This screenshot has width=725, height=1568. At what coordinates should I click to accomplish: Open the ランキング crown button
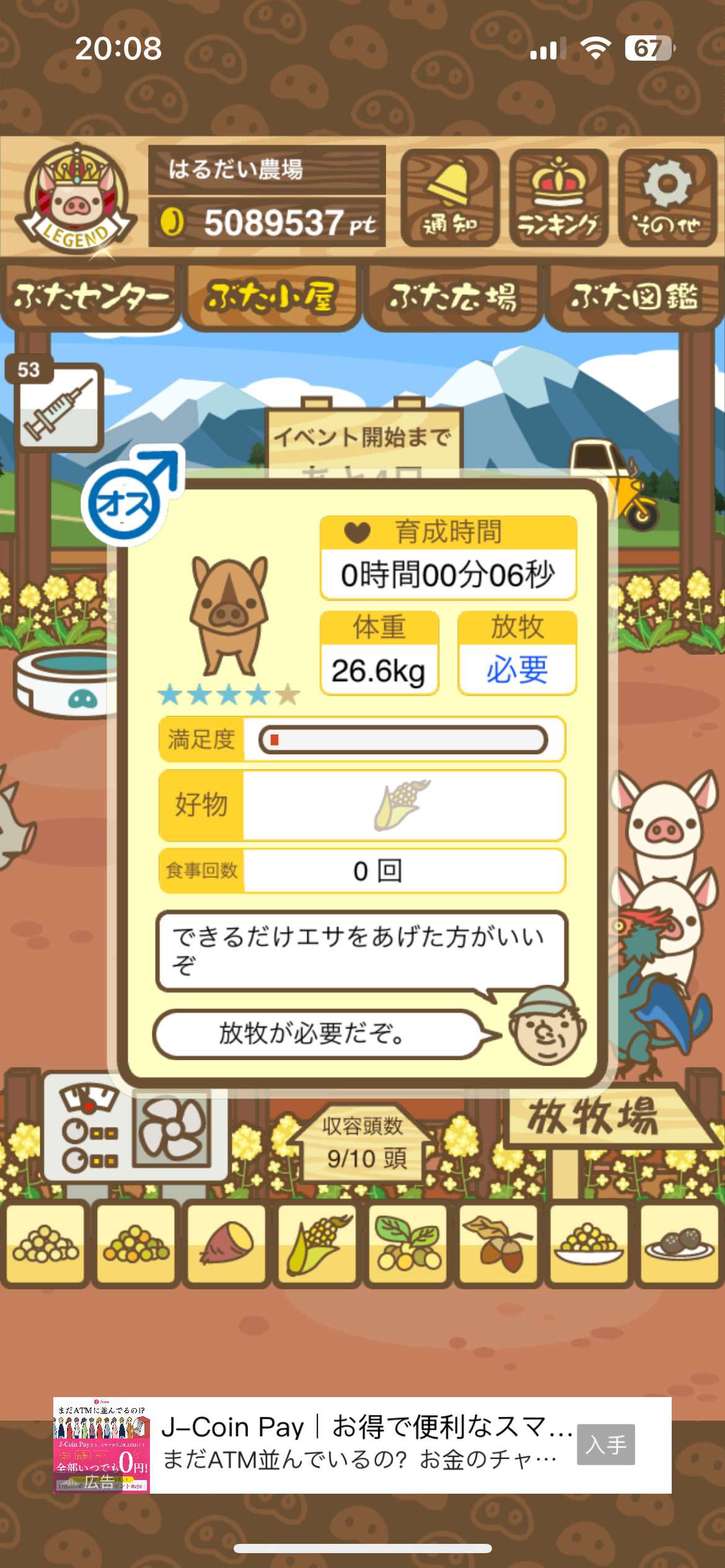point(558,198)
